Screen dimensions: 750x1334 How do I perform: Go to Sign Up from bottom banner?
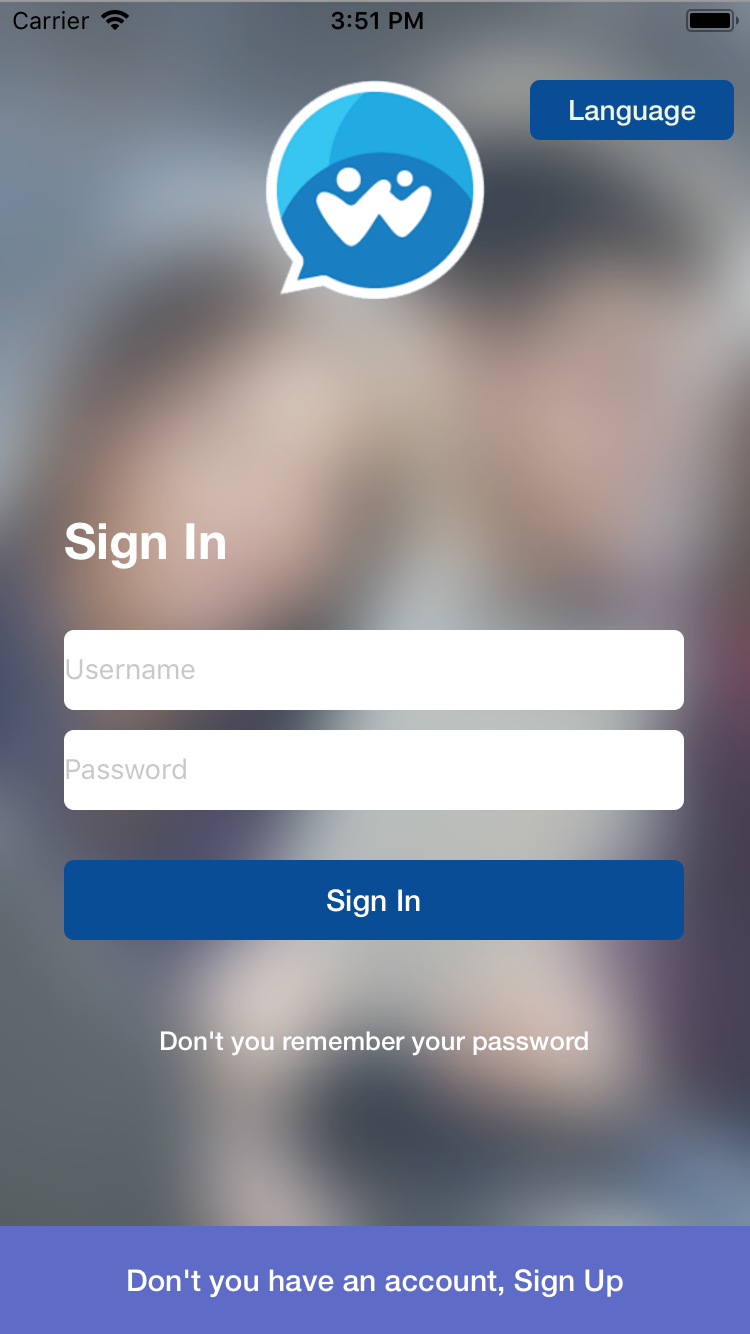pos(375,1280)
